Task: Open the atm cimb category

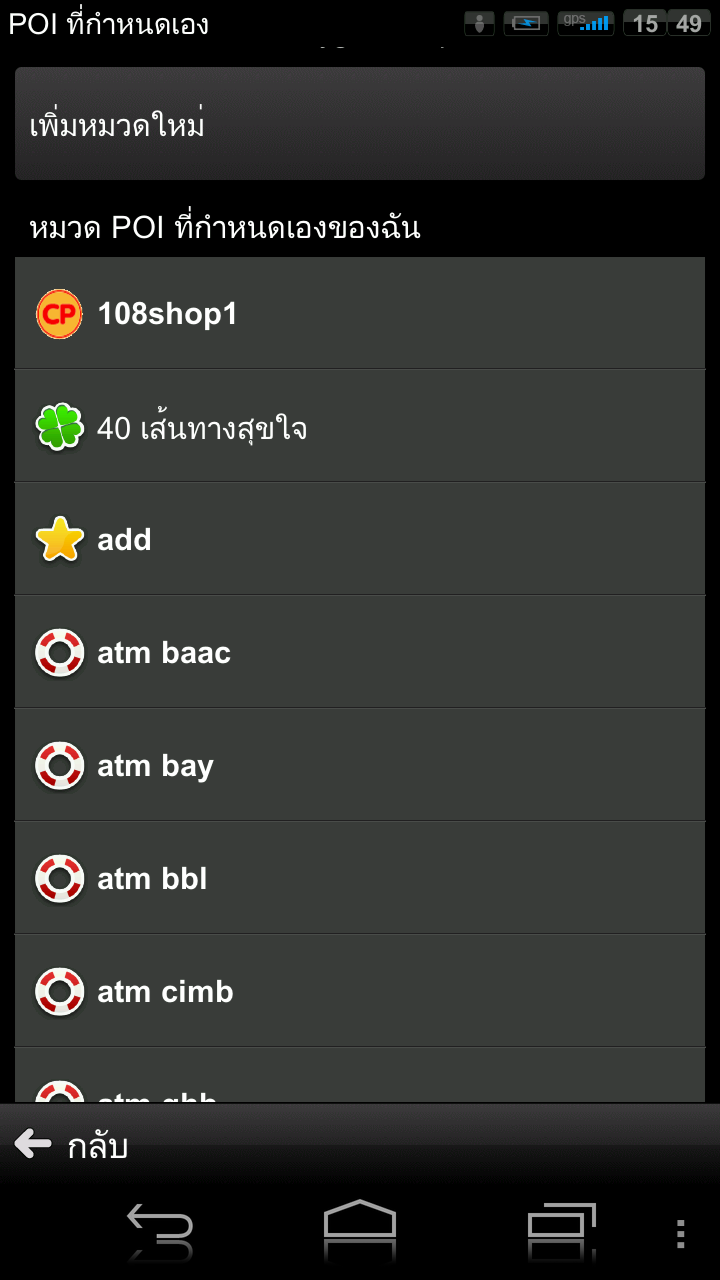Action: (360, 992)
